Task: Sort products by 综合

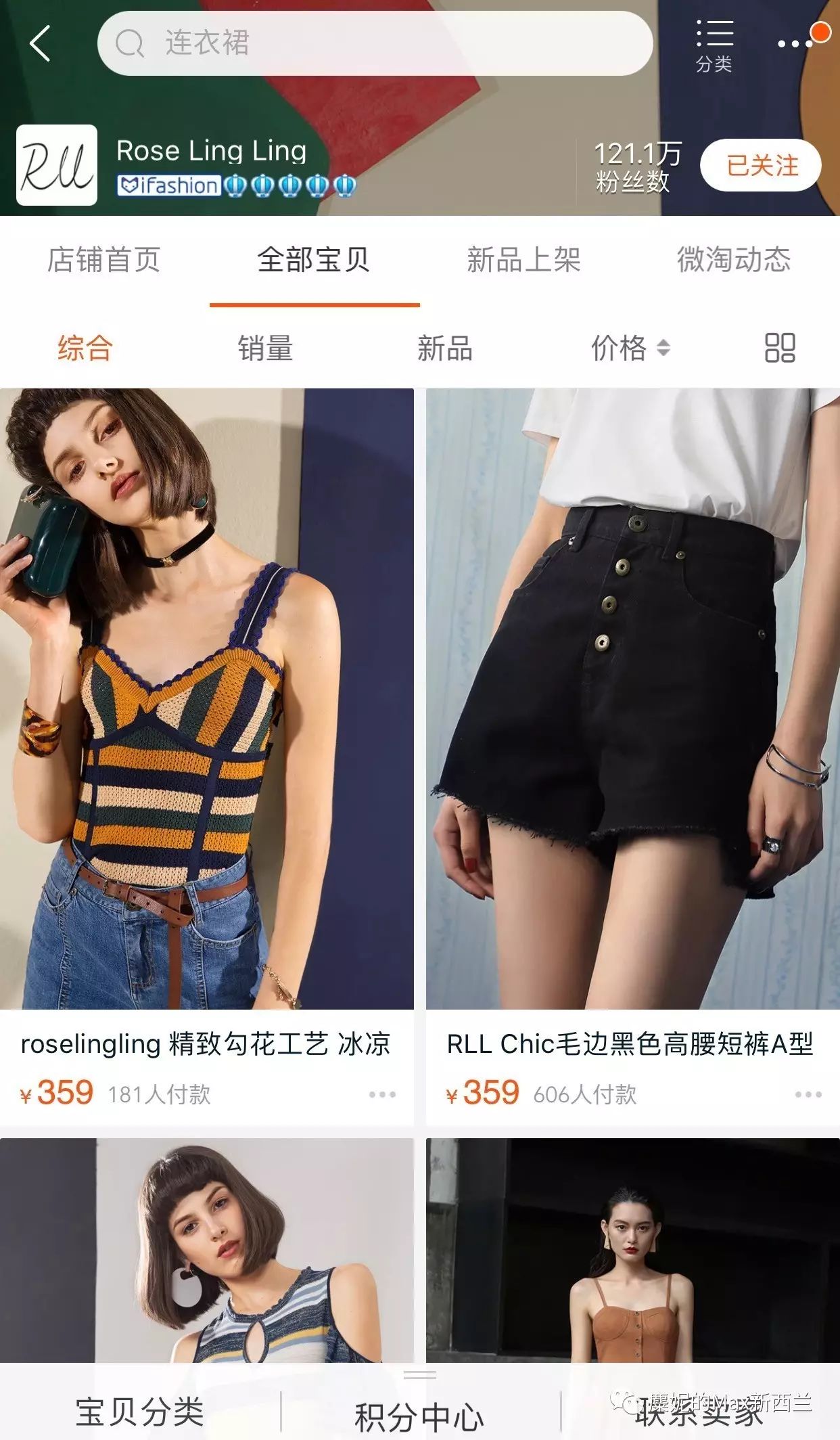Action: pyautogui.click(x=85, y=348)
